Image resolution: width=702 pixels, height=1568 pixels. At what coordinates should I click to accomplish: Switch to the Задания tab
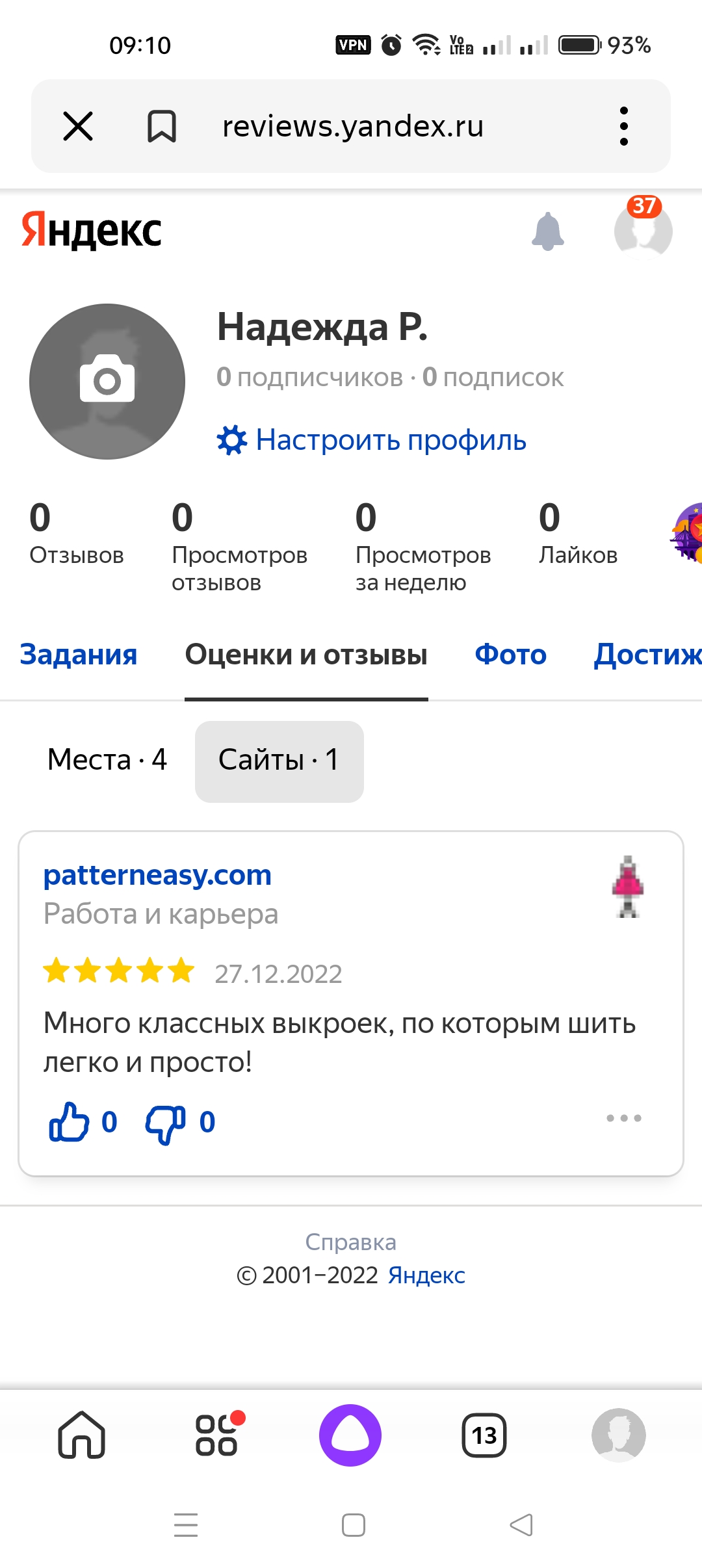tap(79, 655)
